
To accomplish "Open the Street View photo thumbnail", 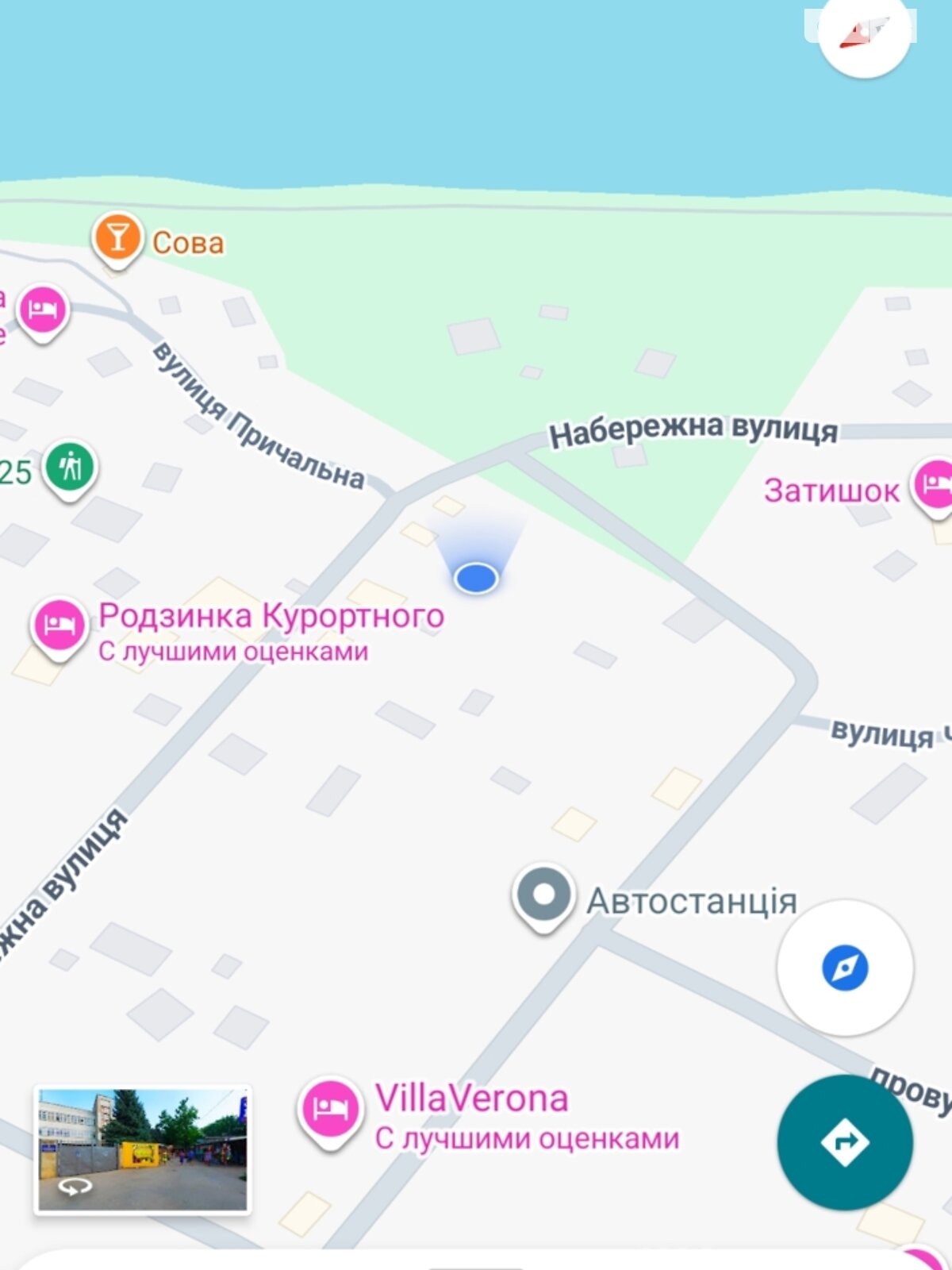I will click(143, 1150).
